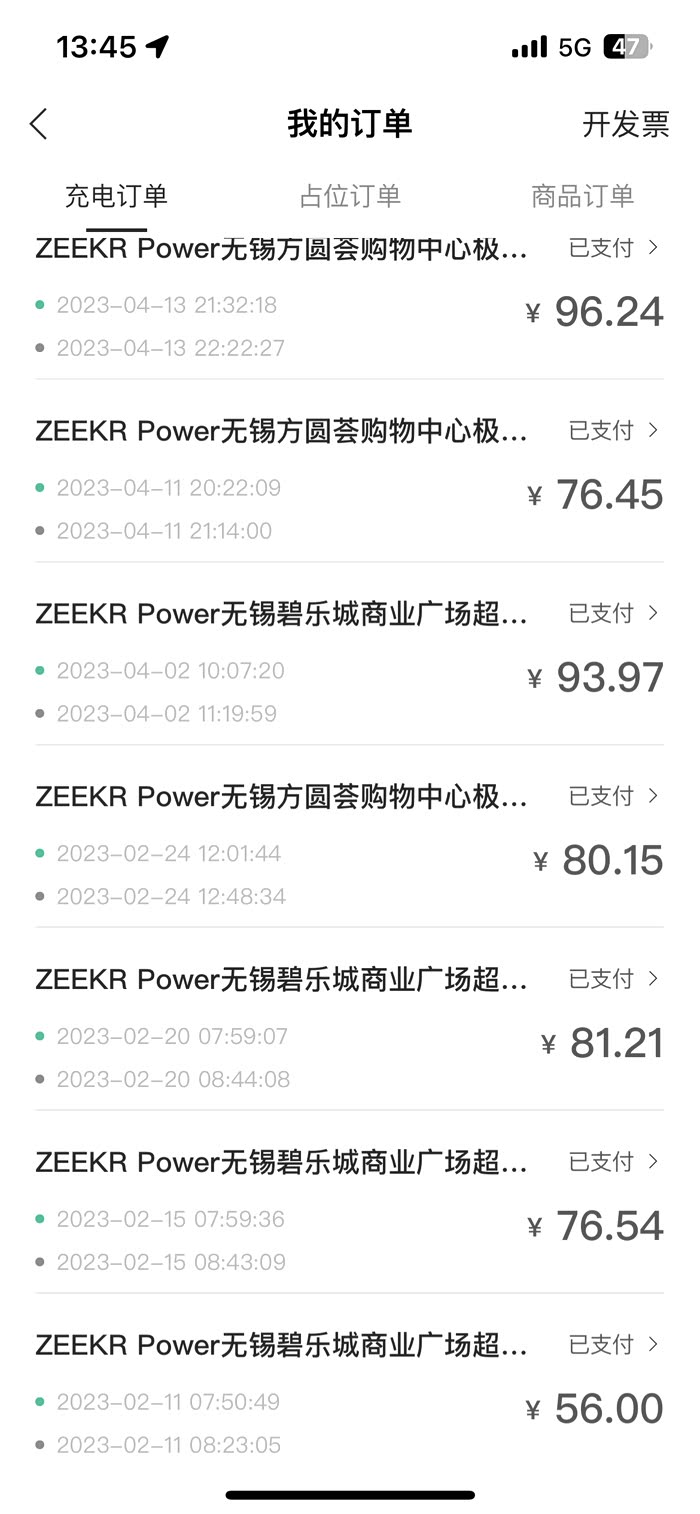
Task: Tap 开发票 to request an invoice
Action: point(625,125)
